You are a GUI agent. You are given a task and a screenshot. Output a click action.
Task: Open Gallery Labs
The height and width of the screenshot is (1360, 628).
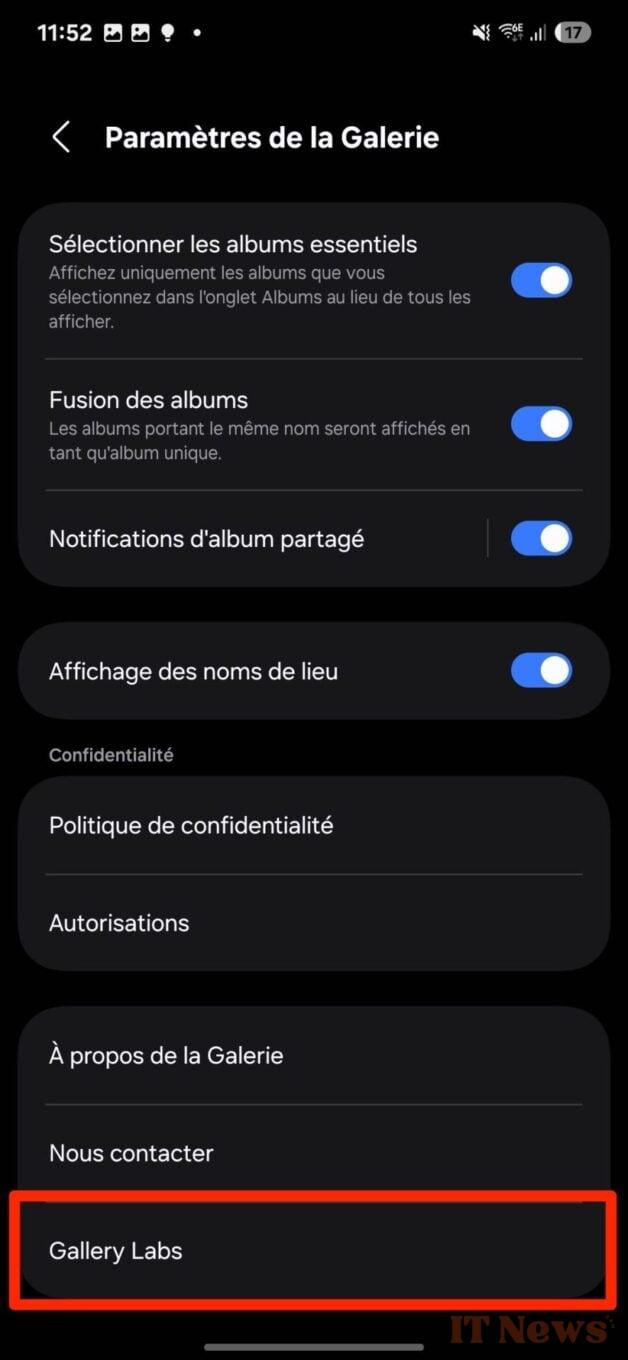(314, 1251)
